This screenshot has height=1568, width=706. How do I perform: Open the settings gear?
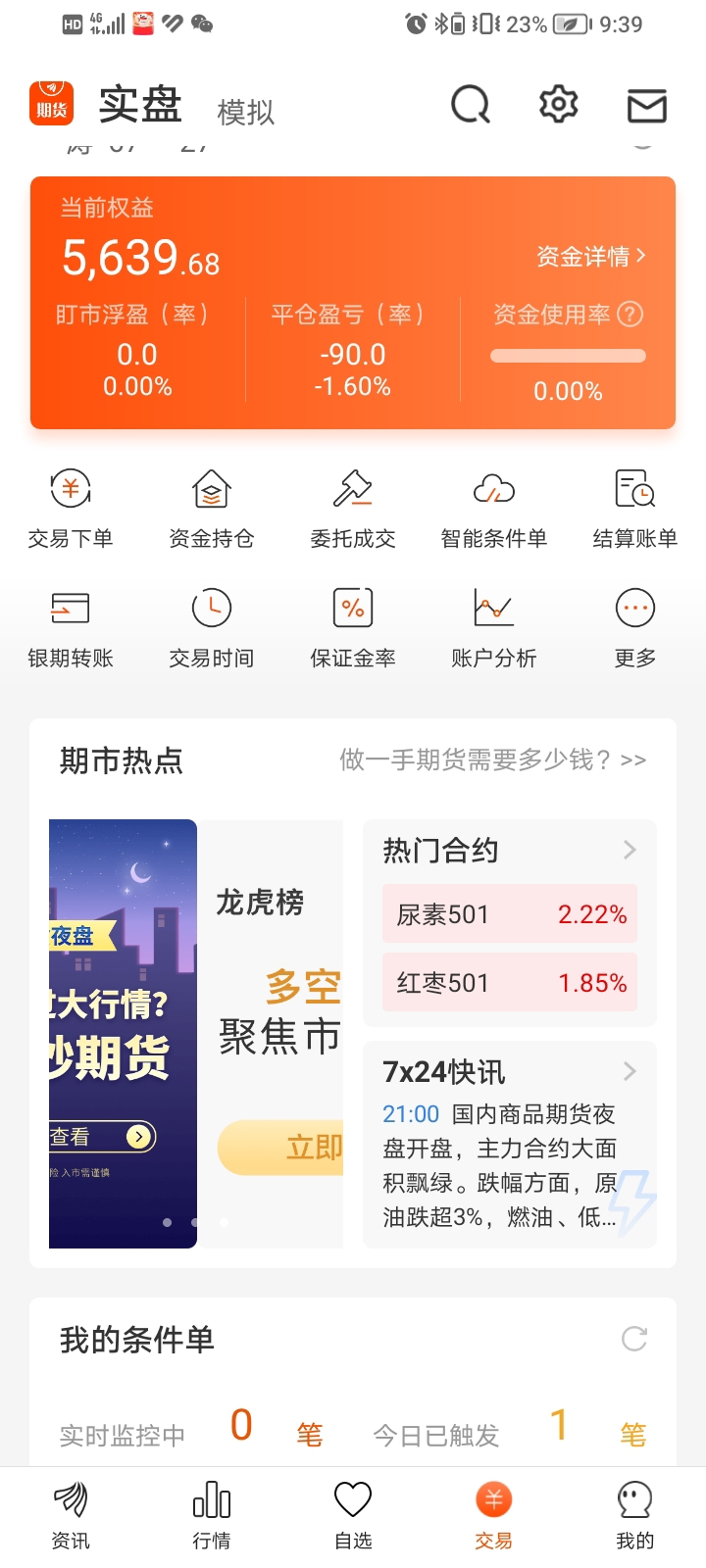559,104
